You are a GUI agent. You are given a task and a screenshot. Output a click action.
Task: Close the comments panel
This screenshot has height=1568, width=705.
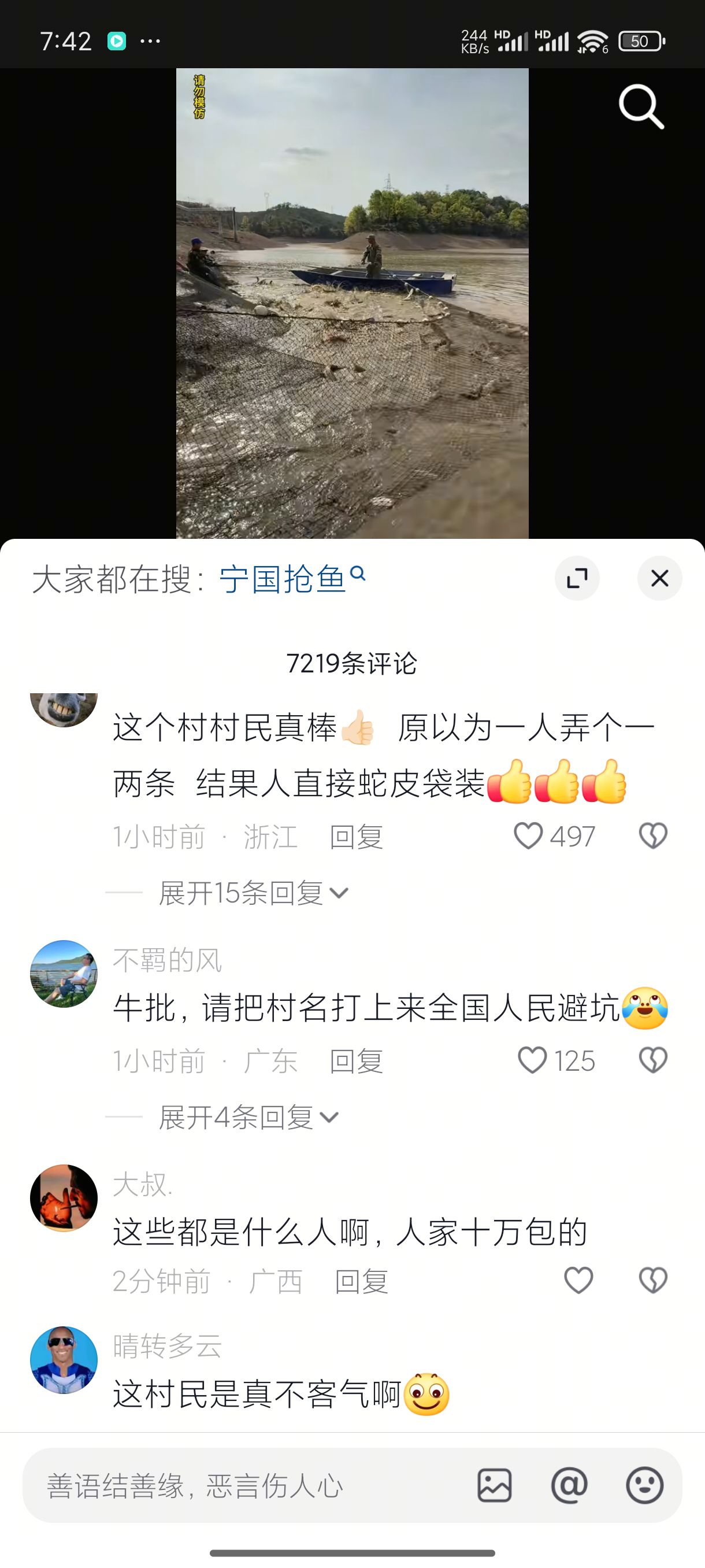pyautogui.click(x=659, y=578)
